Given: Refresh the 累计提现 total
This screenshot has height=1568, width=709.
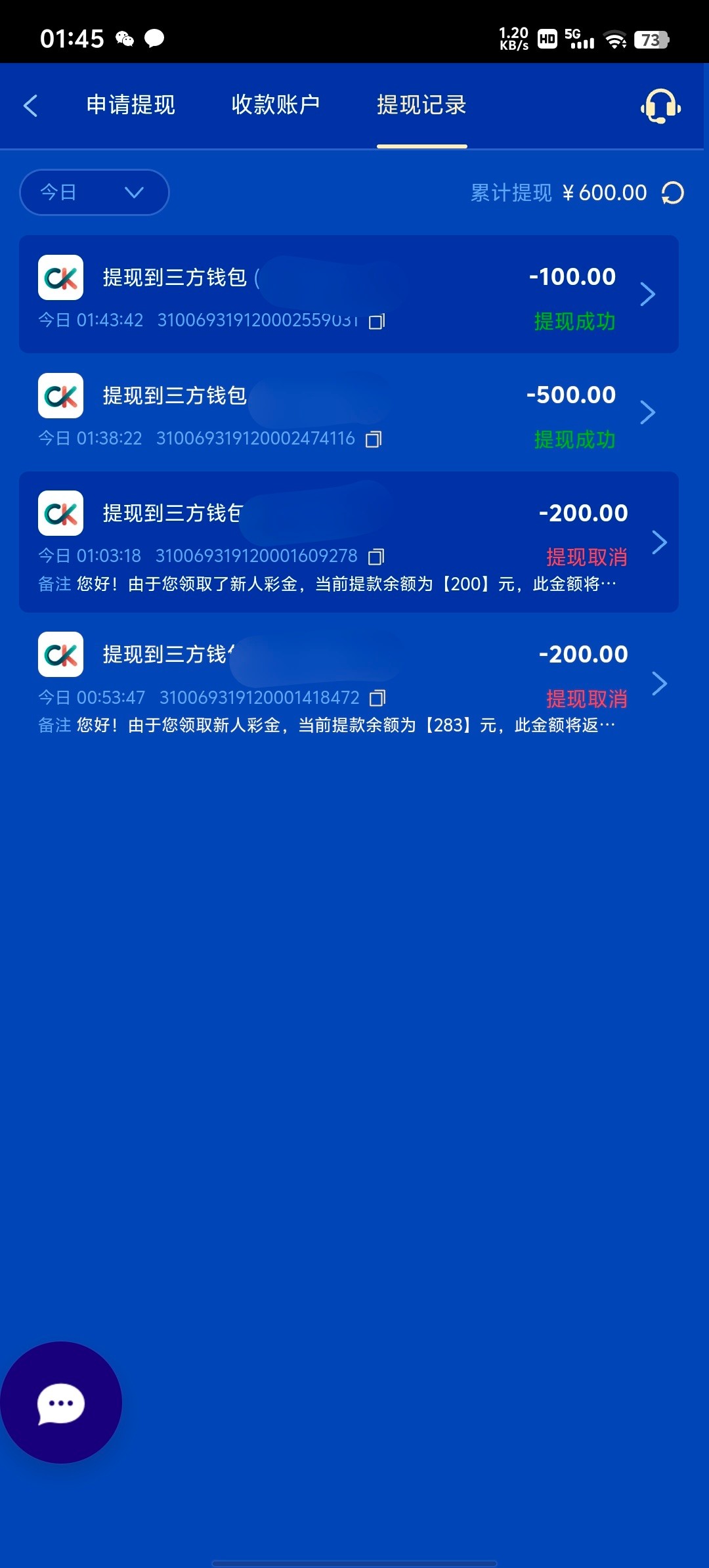Looking at the screenshot, I should 673,193.
